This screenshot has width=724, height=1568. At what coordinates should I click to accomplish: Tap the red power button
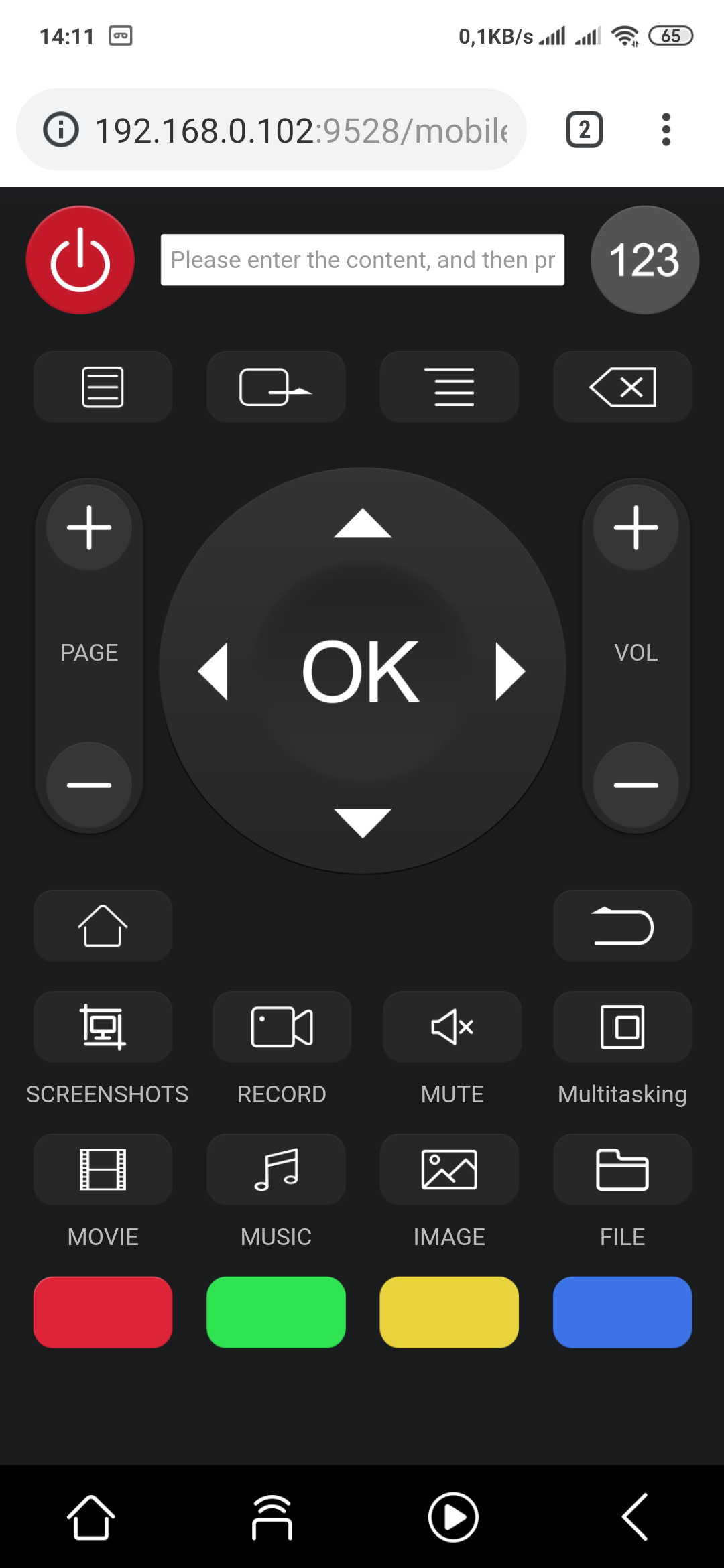[x=80, y=260]
